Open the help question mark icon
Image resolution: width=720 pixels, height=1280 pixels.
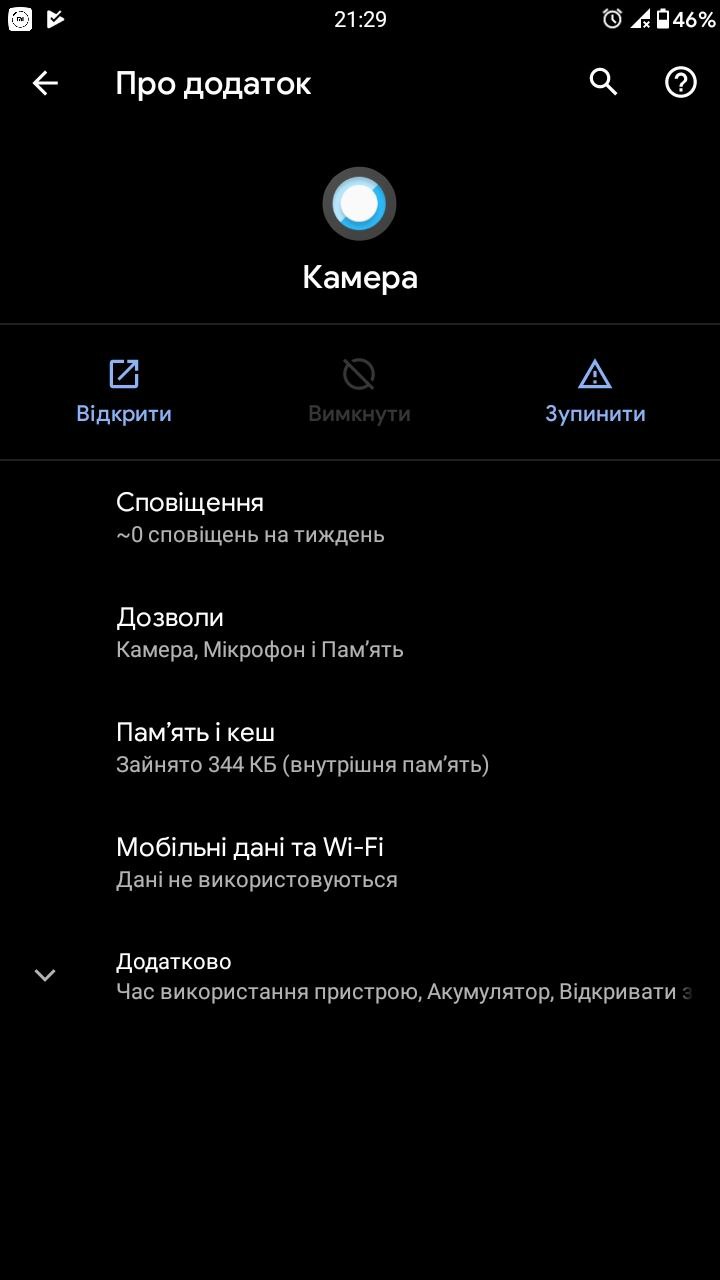tap(681, 82)
